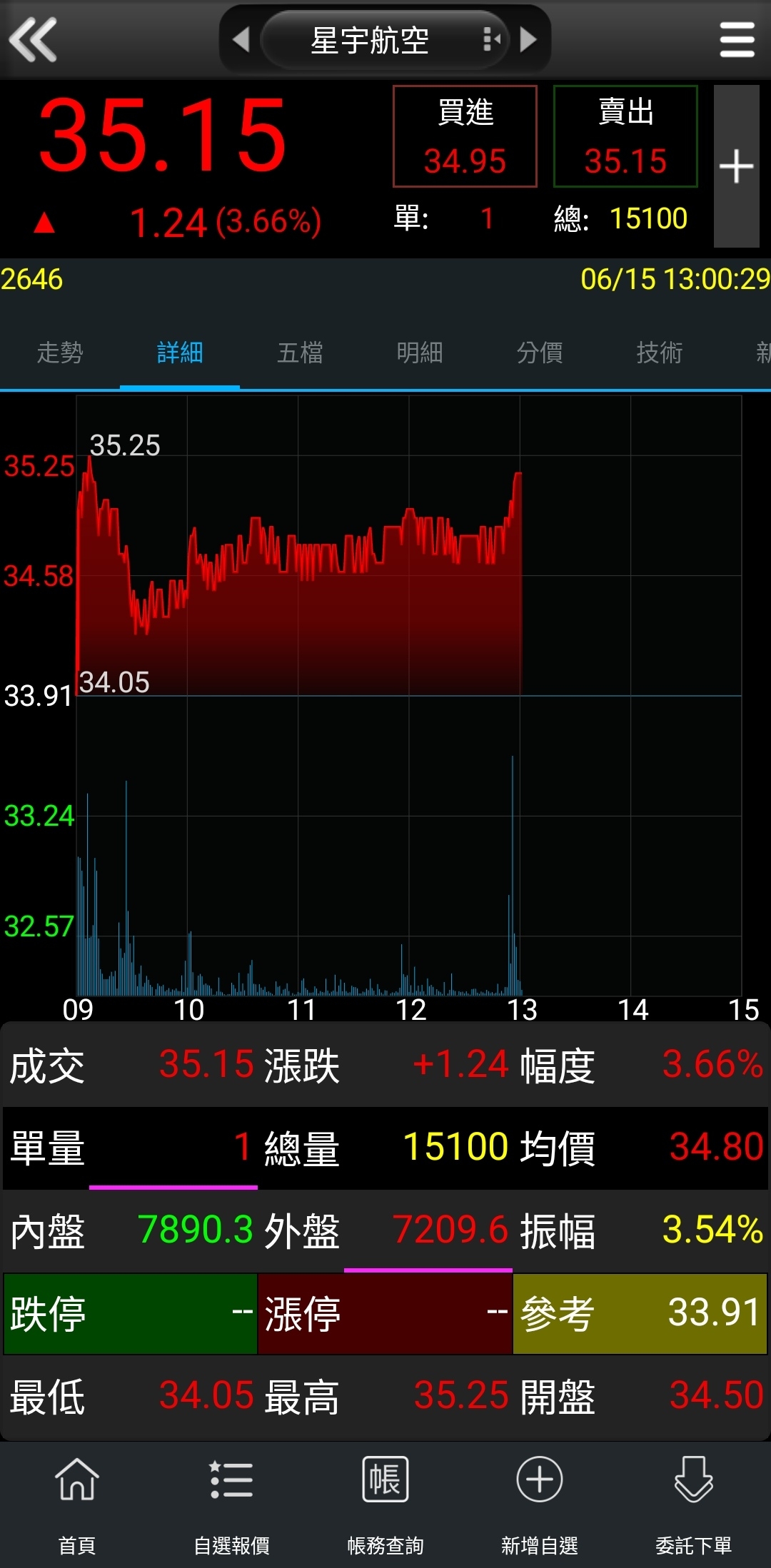
Task: Switch to the next stock
Action: coord(528,39)
